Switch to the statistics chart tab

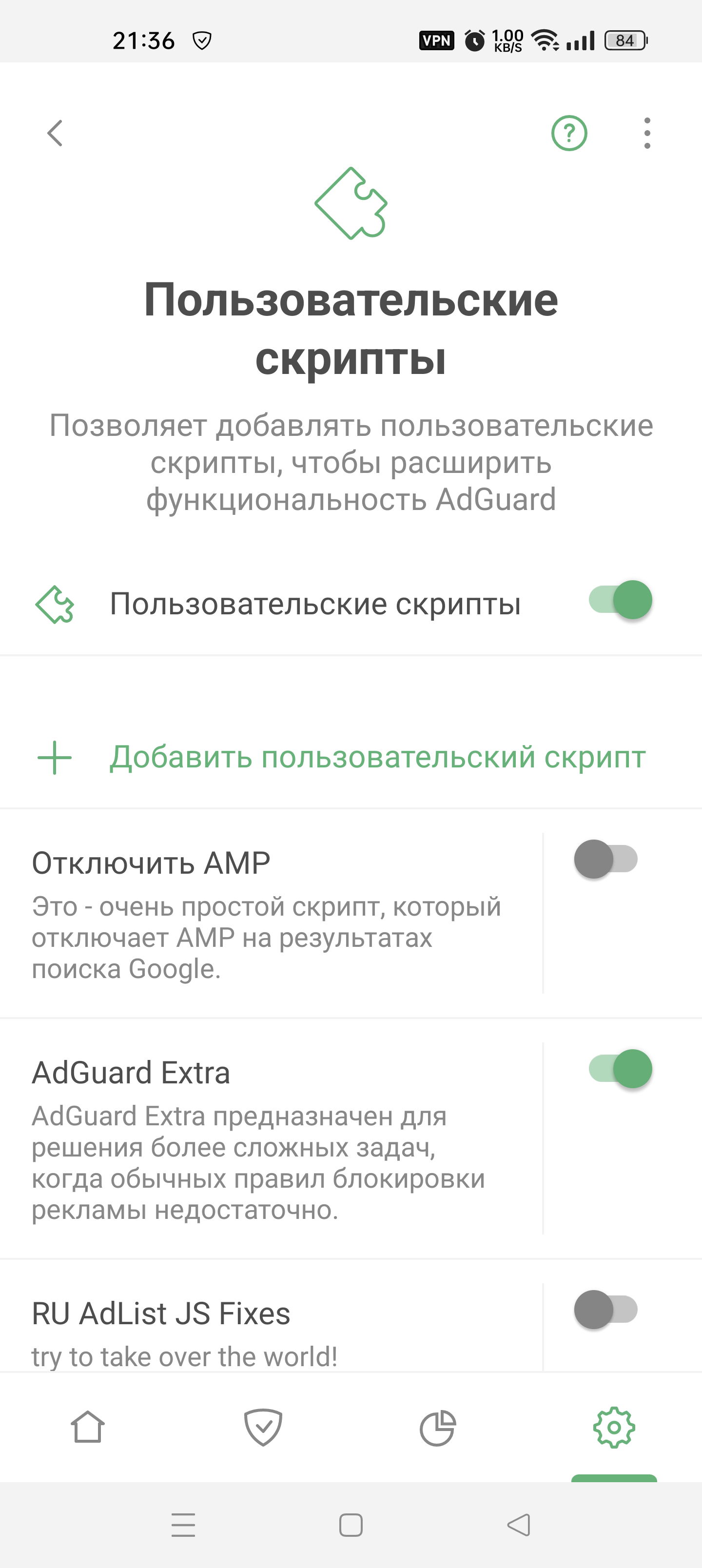pos(438,1427)
